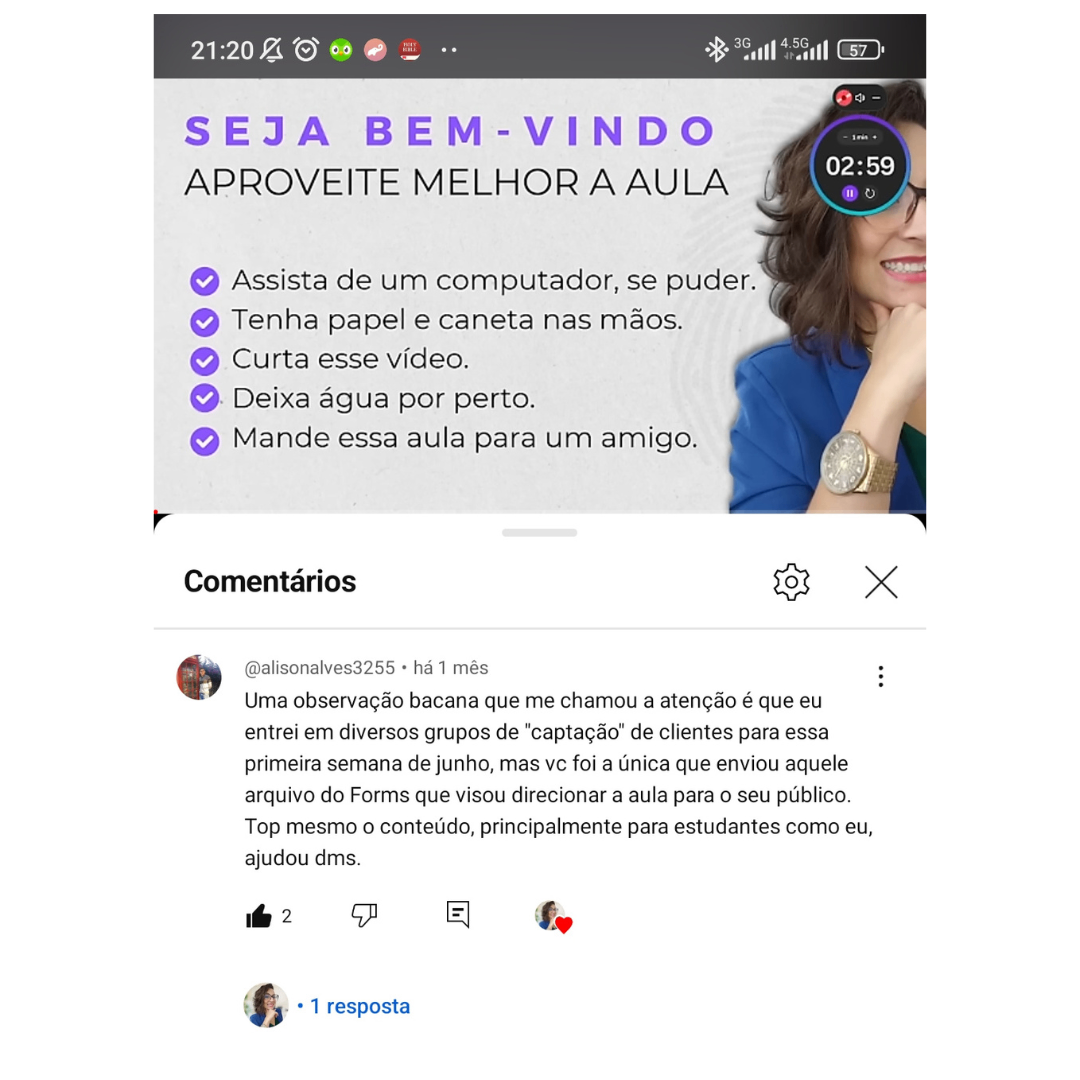Open comment sorting settings gear
1080x1080 pixels.
click(791, 582)
